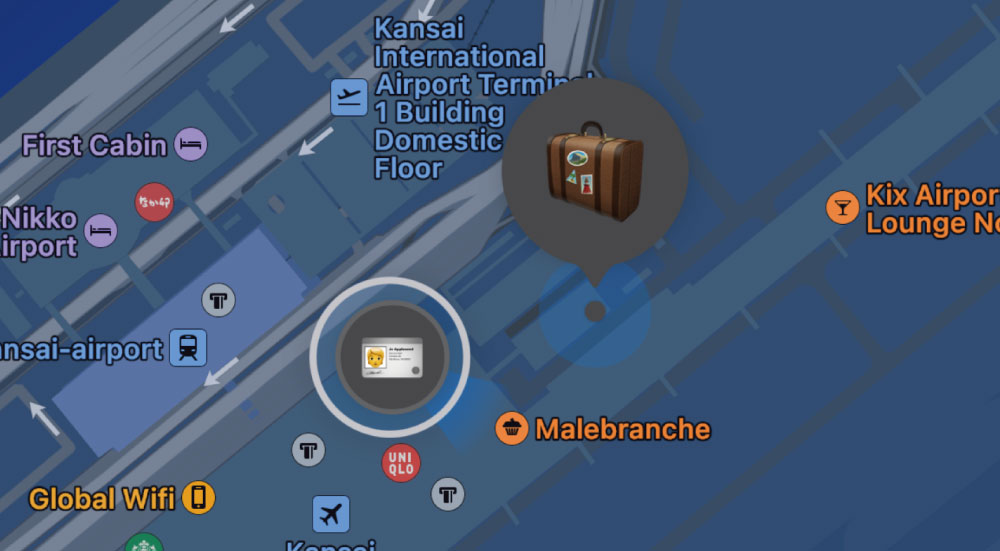Open the Malebranche bakery marker
This screenshot has width=1000, height=551.
point(512,429)
